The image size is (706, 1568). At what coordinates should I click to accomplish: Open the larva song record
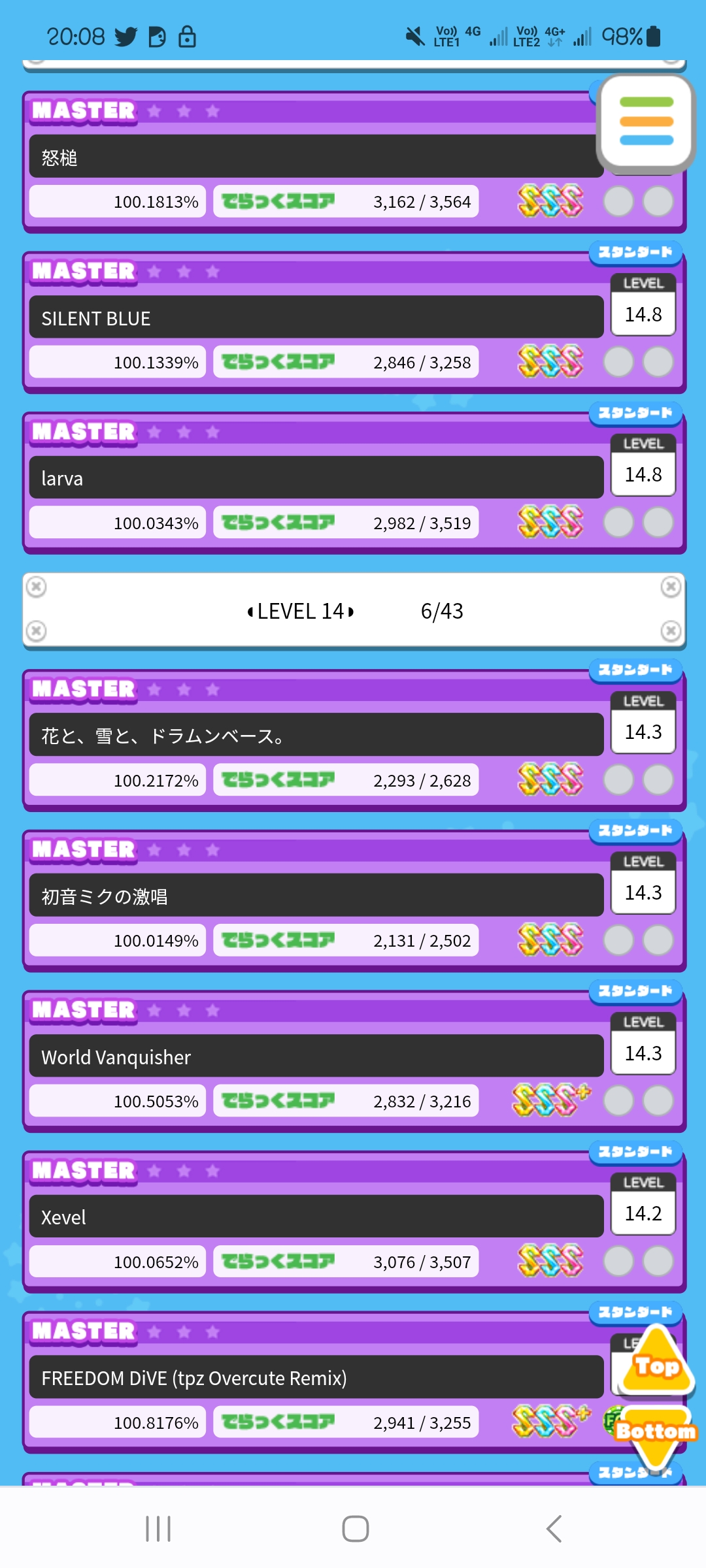click(316, 478)
